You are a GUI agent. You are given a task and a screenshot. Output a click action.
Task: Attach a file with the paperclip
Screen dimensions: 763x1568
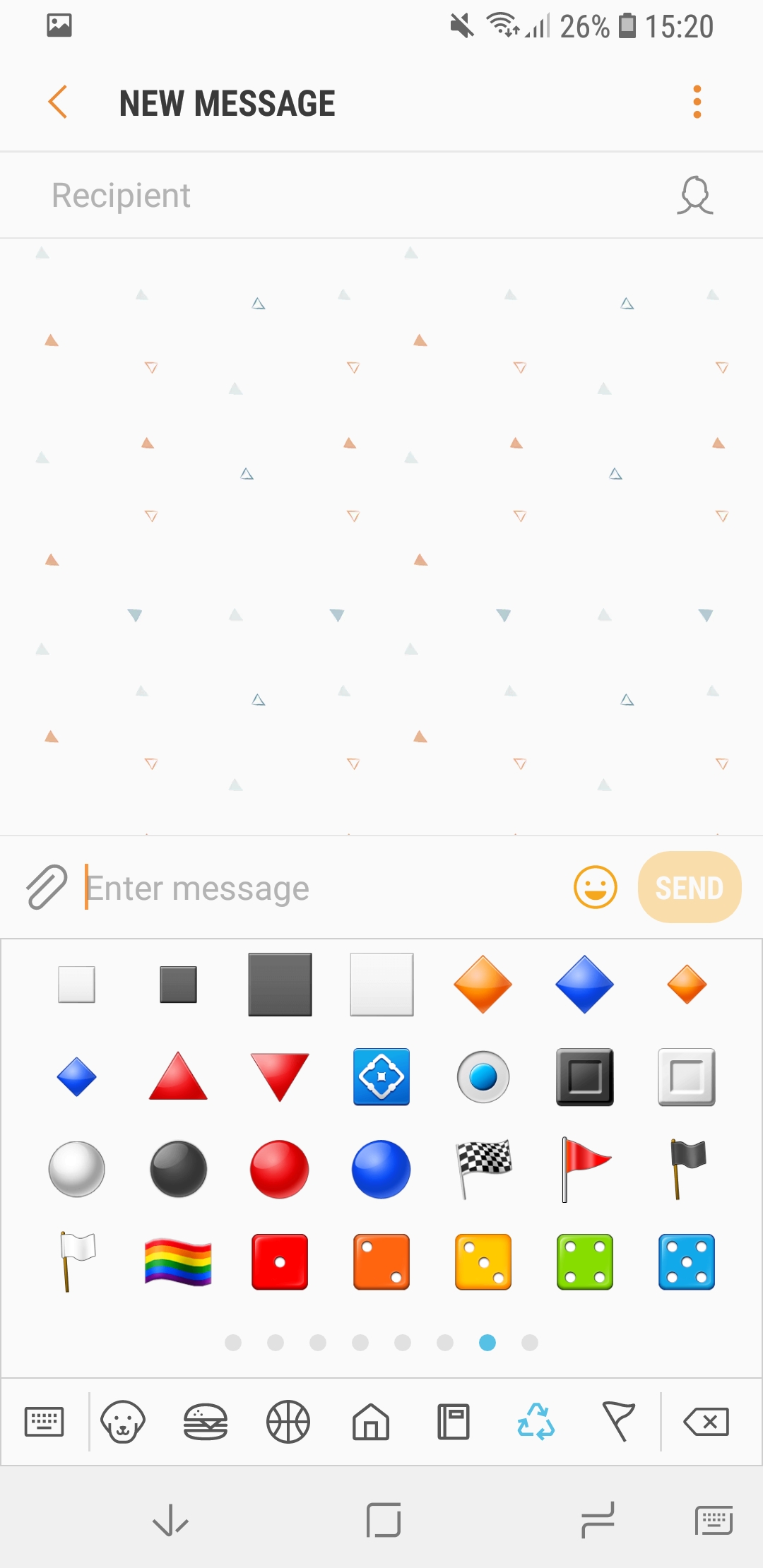click(x=47, y=887)
